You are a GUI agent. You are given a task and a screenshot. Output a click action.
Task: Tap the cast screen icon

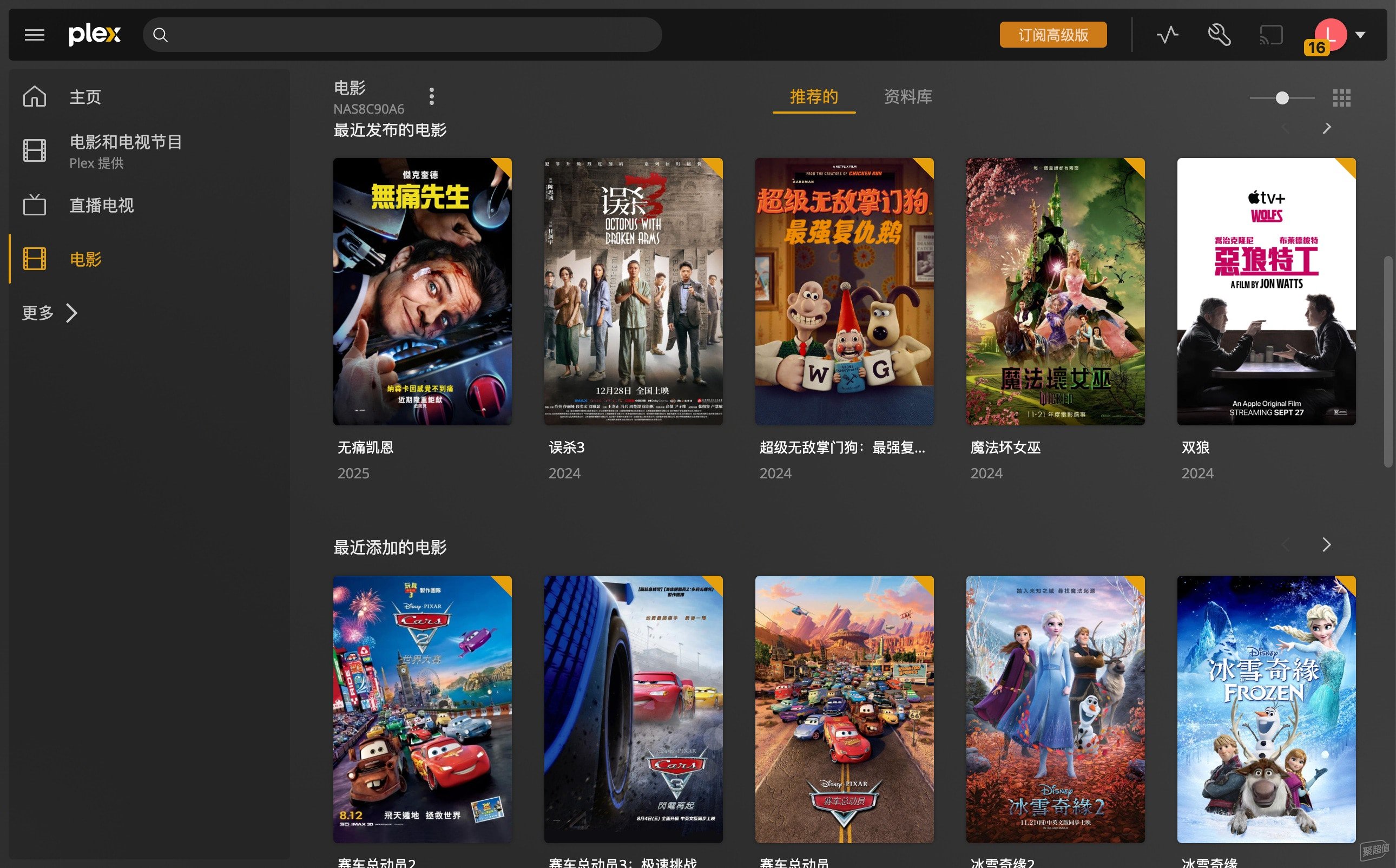pyautogui.click(x=1271, y=35)
